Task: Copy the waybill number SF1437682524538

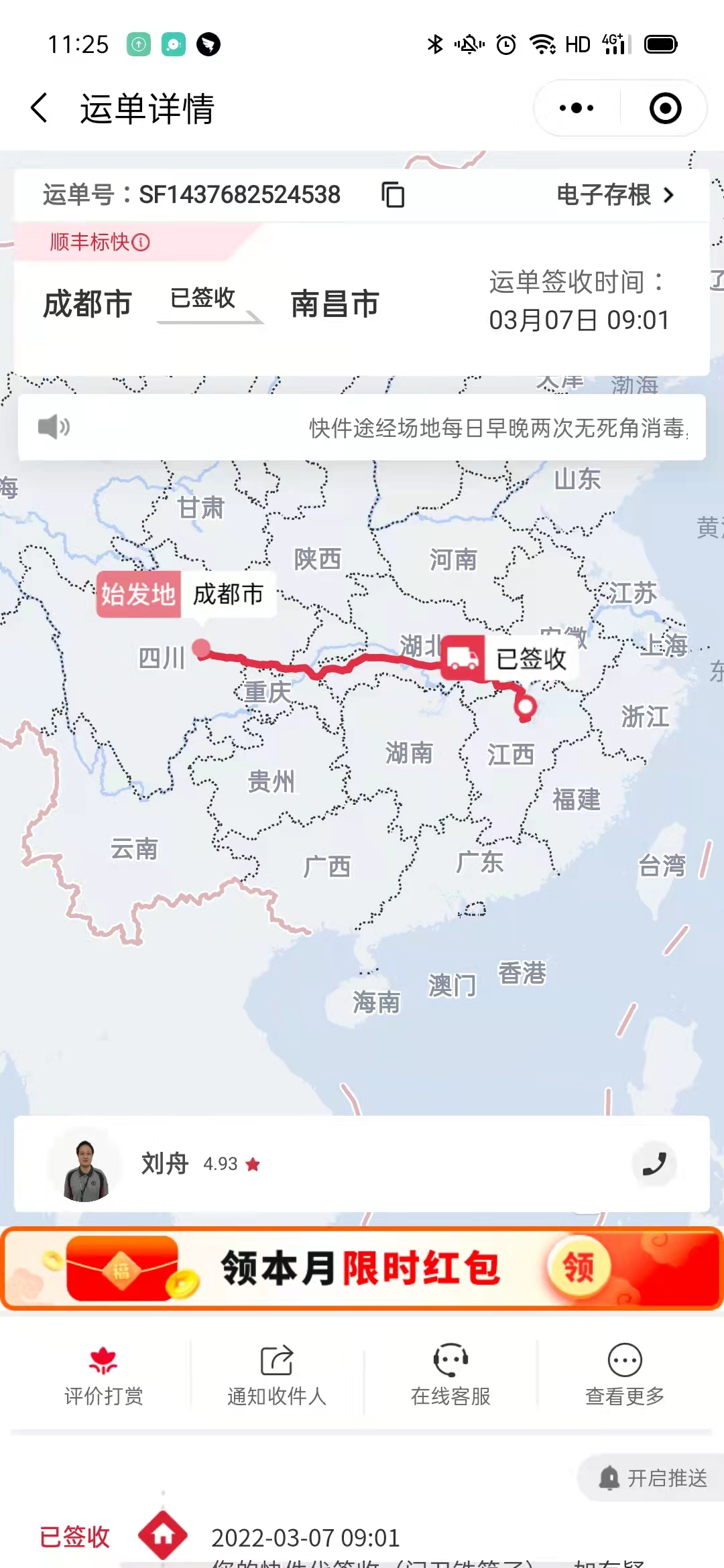Action: point(393,195)
